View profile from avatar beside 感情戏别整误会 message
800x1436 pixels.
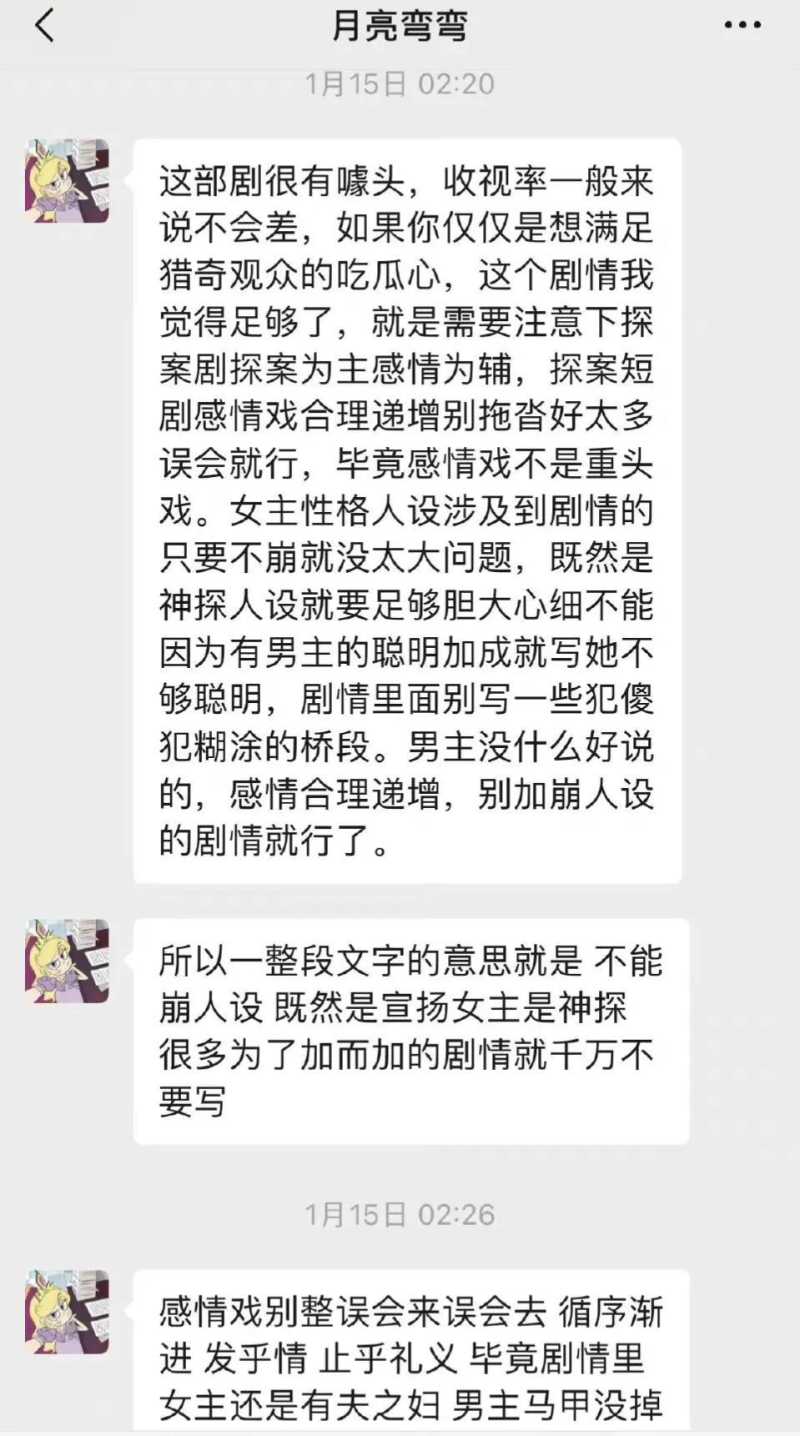pos(67,1312)
